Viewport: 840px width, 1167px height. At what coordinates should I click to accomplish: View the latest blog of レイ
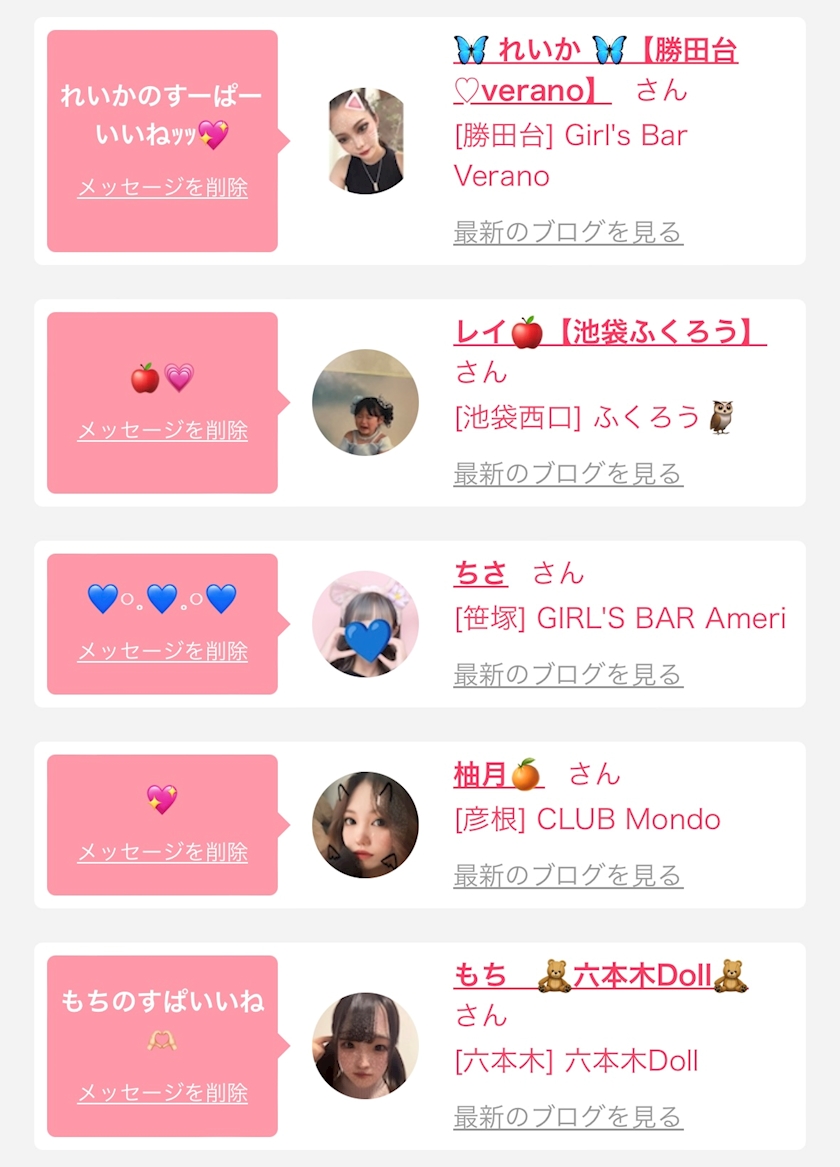(568, 473)
